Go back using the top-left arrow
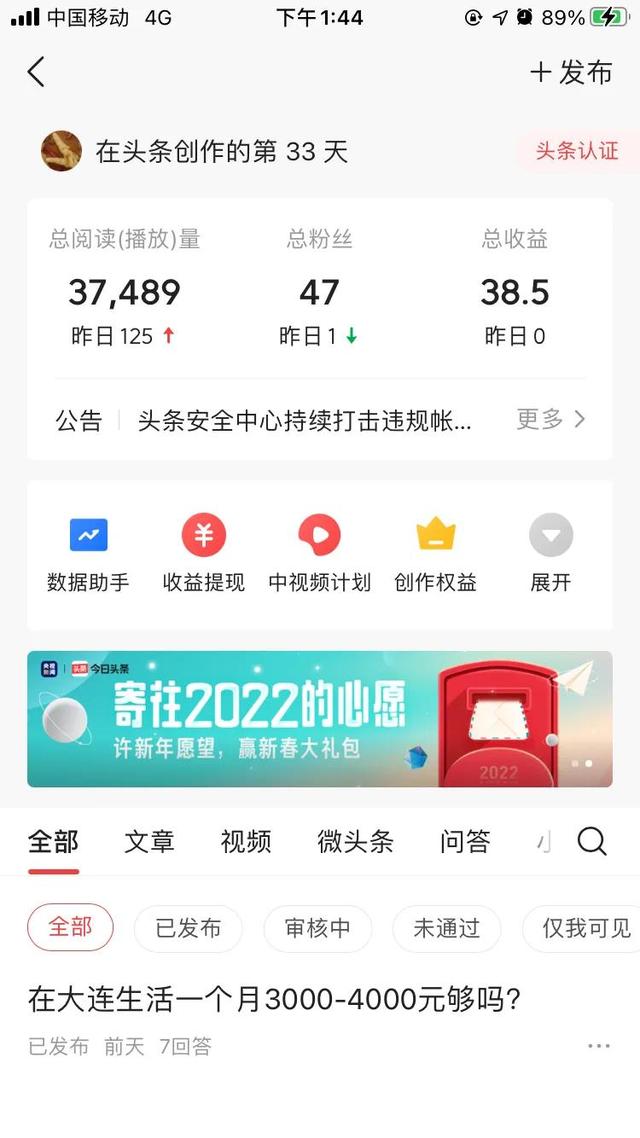Image resolution: width=640 pixels, height=1138 pixels. 37,72
